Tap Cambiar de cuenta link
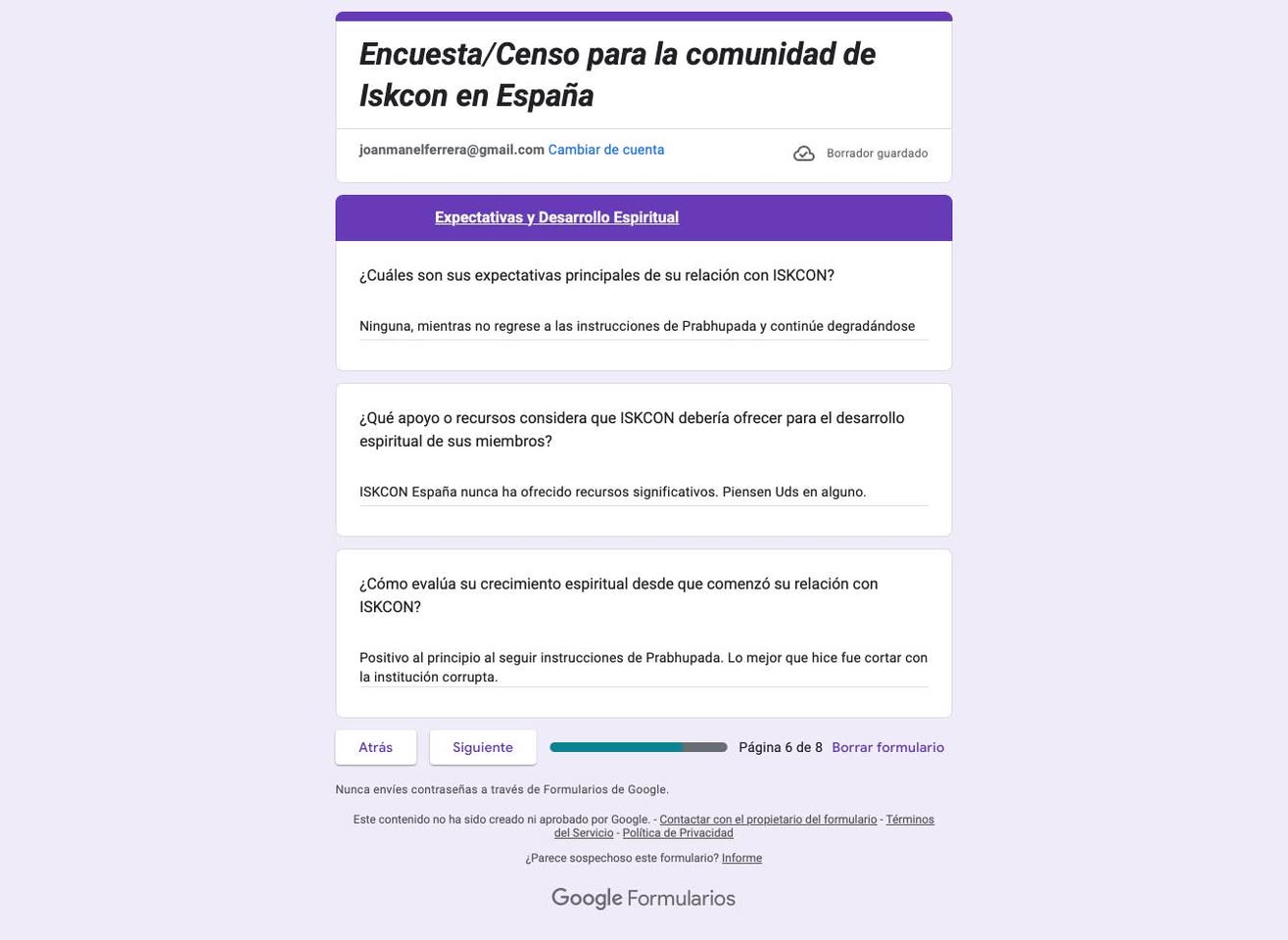Viewport: 1288px width, 940px height. (605, 150)
